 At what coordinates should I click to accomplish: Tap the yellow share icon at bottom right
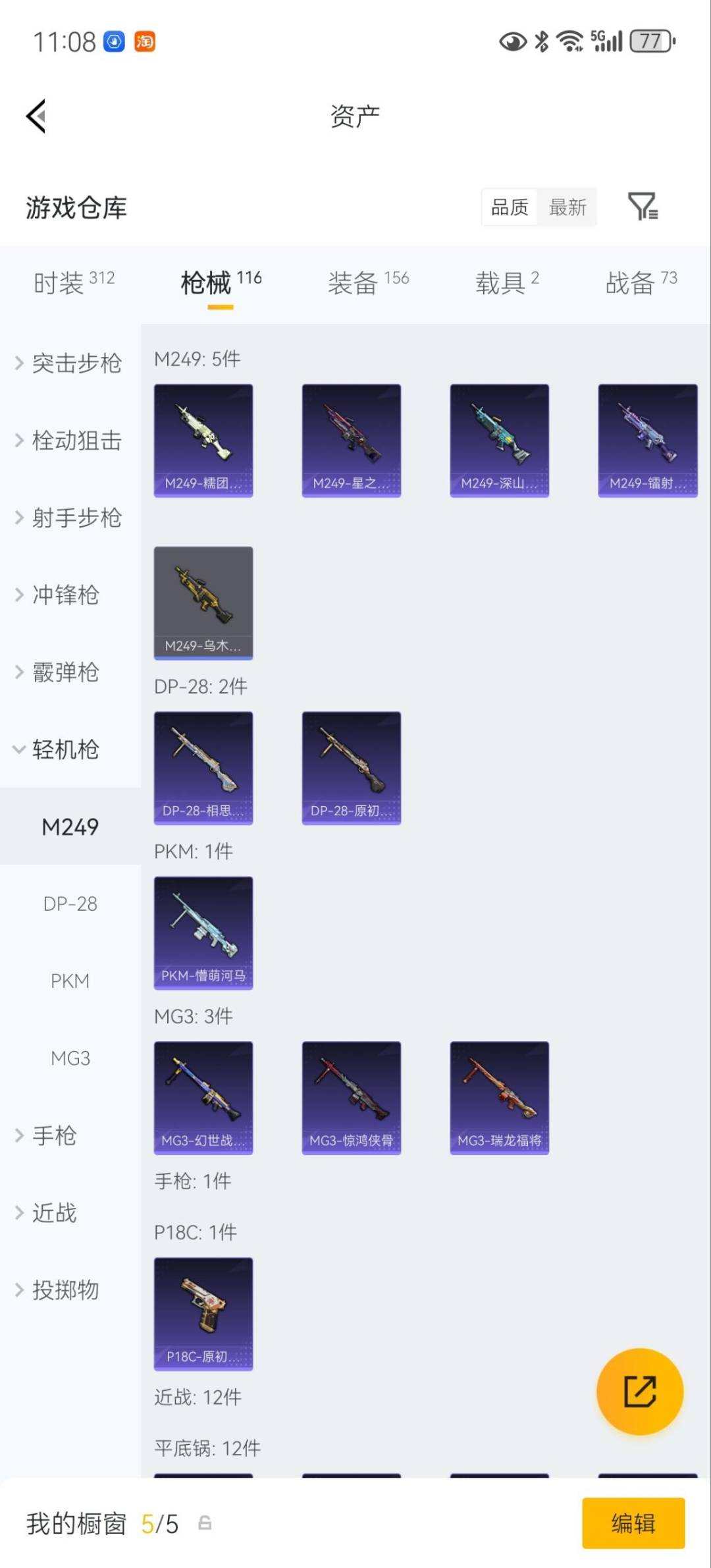point(639,1392)
